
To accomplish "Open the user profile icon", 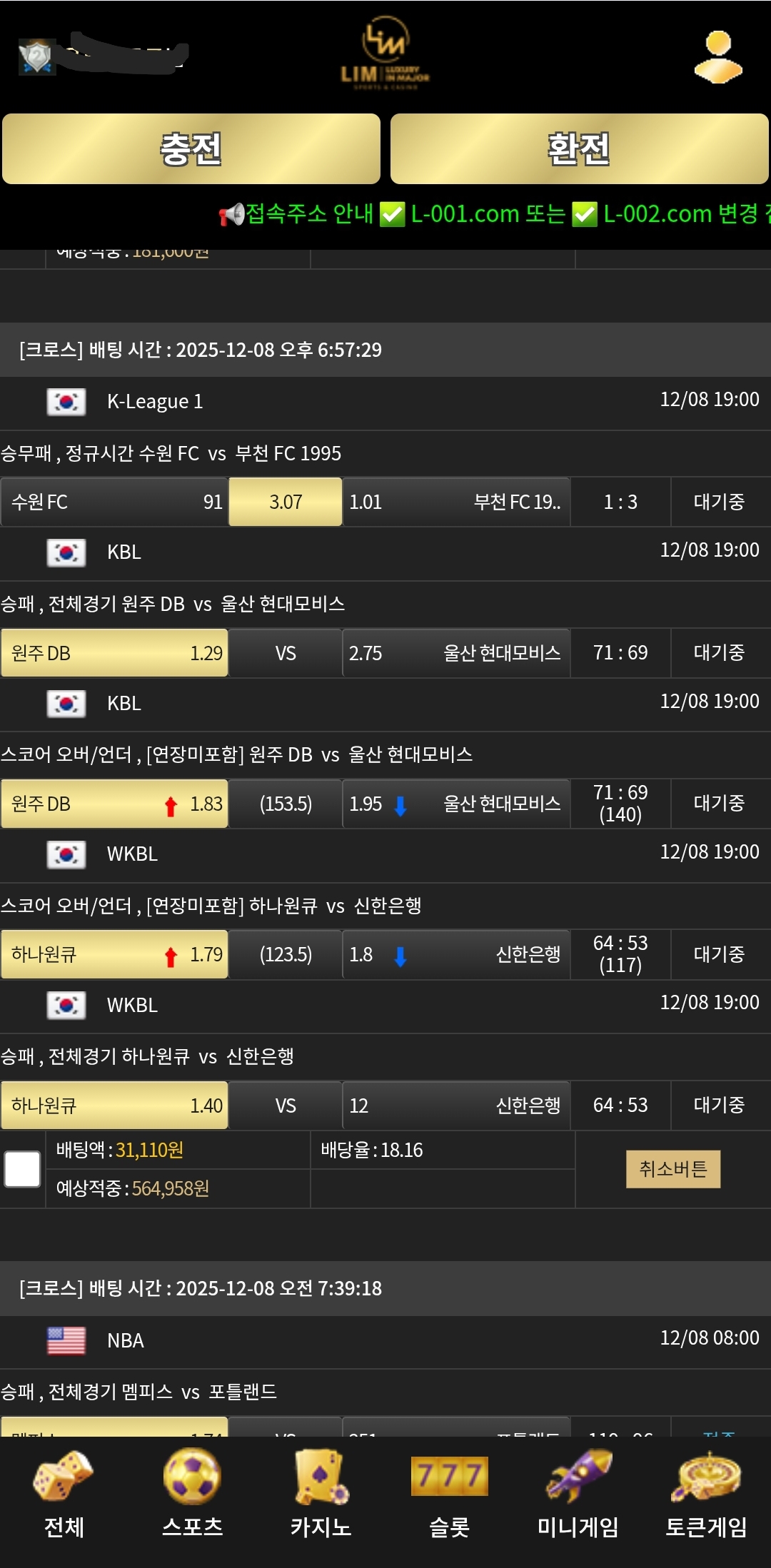I will 717,57.
